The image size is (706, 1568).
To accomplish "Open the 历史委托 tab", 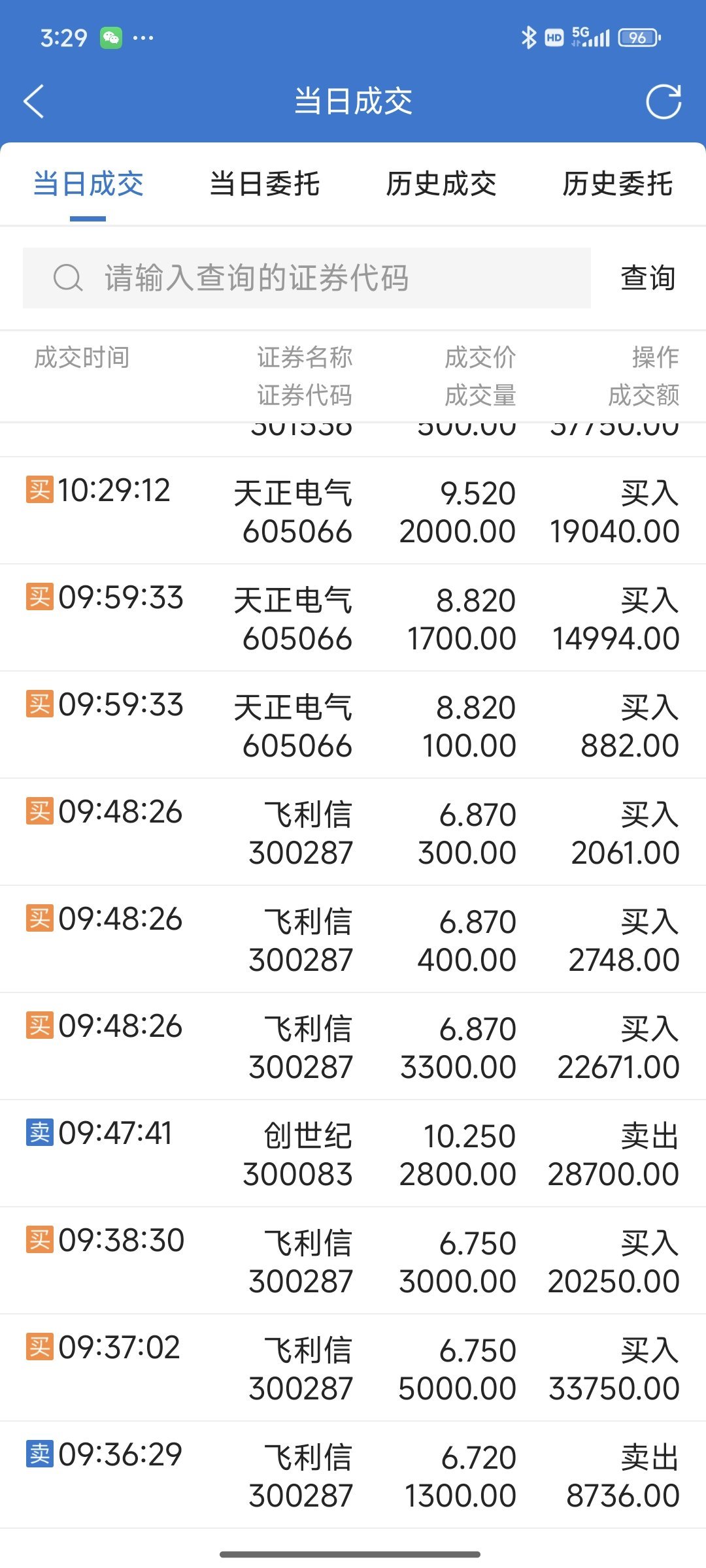I will click(x=618, y=184).
